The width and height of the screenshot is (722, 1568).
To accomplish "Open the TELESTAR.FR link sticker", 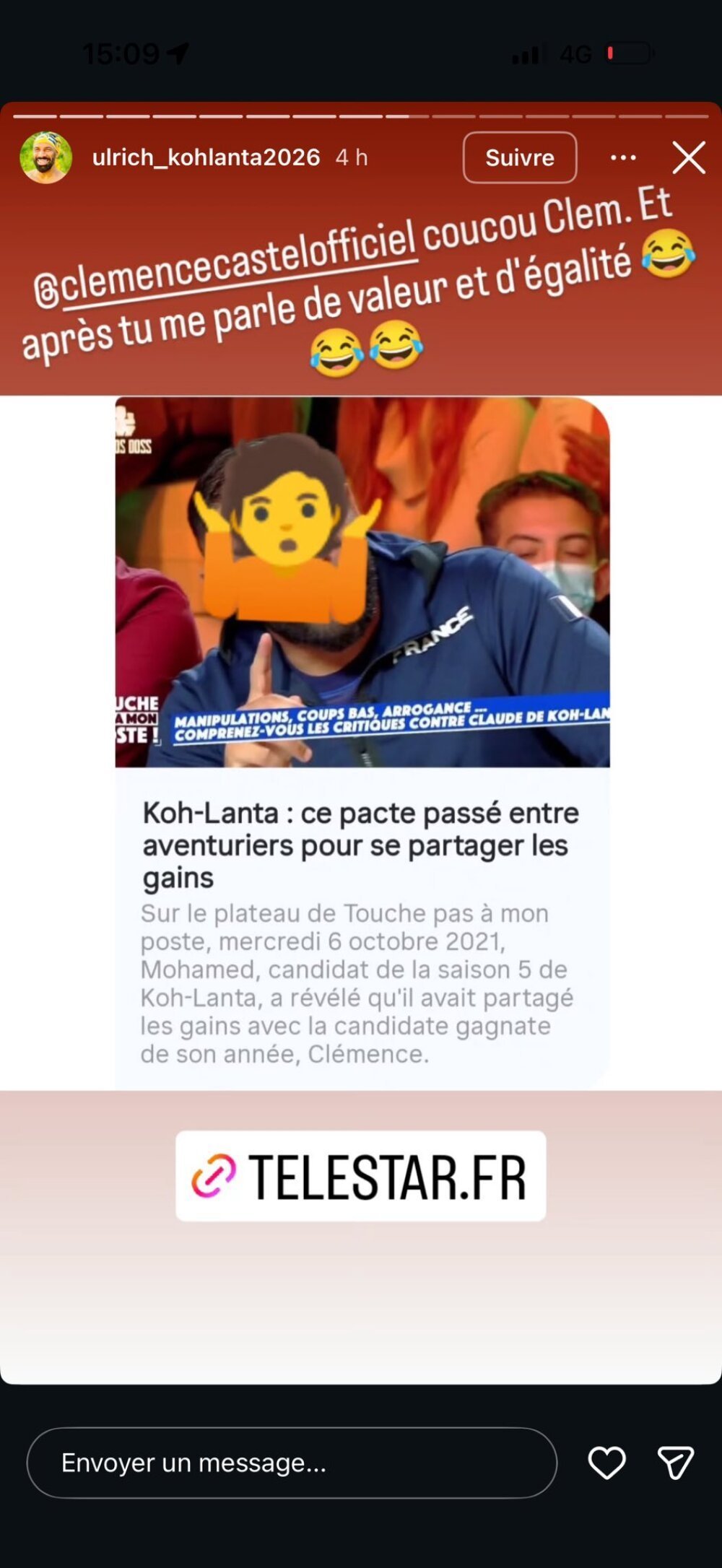I will [360, 1176].
